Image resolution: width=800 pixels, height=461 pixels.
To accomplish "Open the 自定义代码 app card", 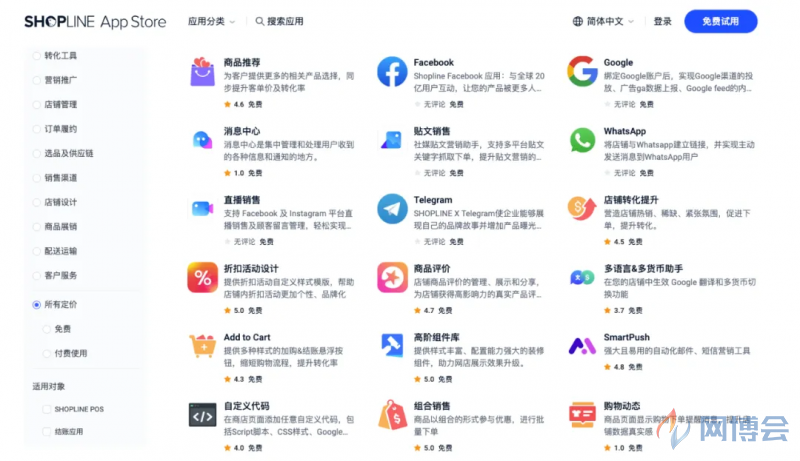I will [x=246, y=406].
